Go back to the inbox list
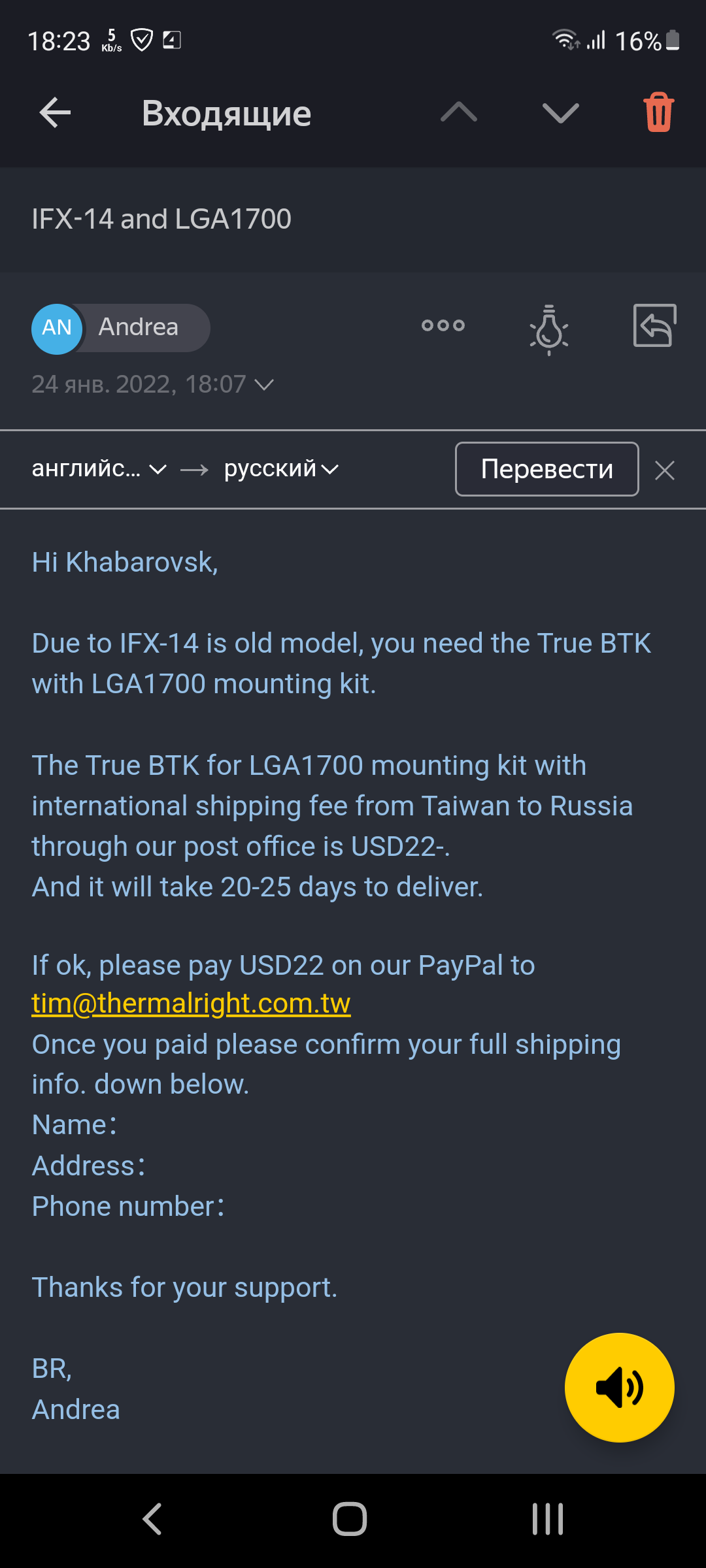706x1568 pixels. click(x=55, y=113)
